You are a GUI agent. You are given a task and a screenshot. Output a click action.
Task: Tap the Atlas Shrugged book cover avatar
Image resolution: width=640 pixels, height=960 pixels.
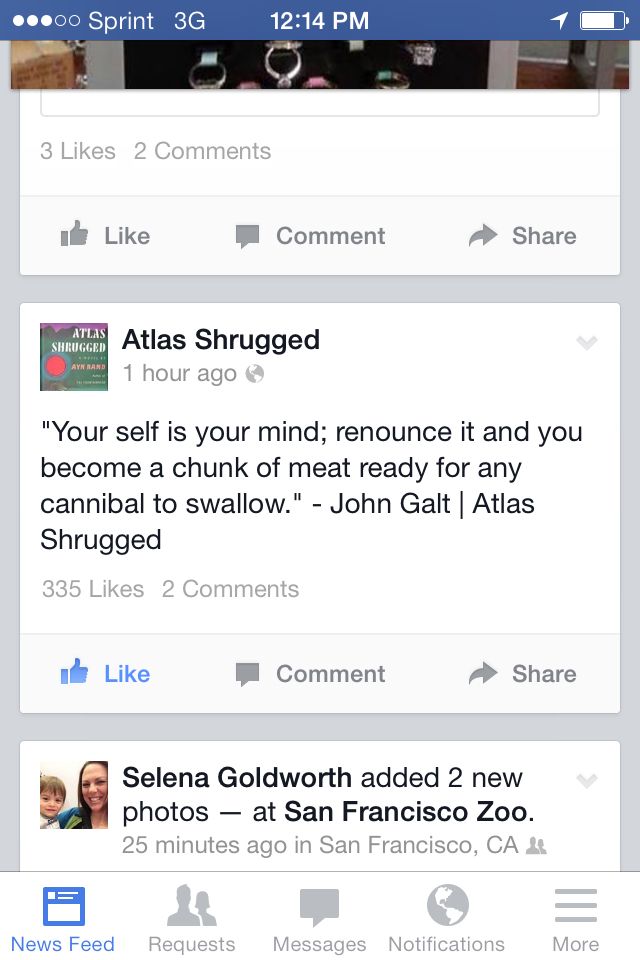[73, 357]
